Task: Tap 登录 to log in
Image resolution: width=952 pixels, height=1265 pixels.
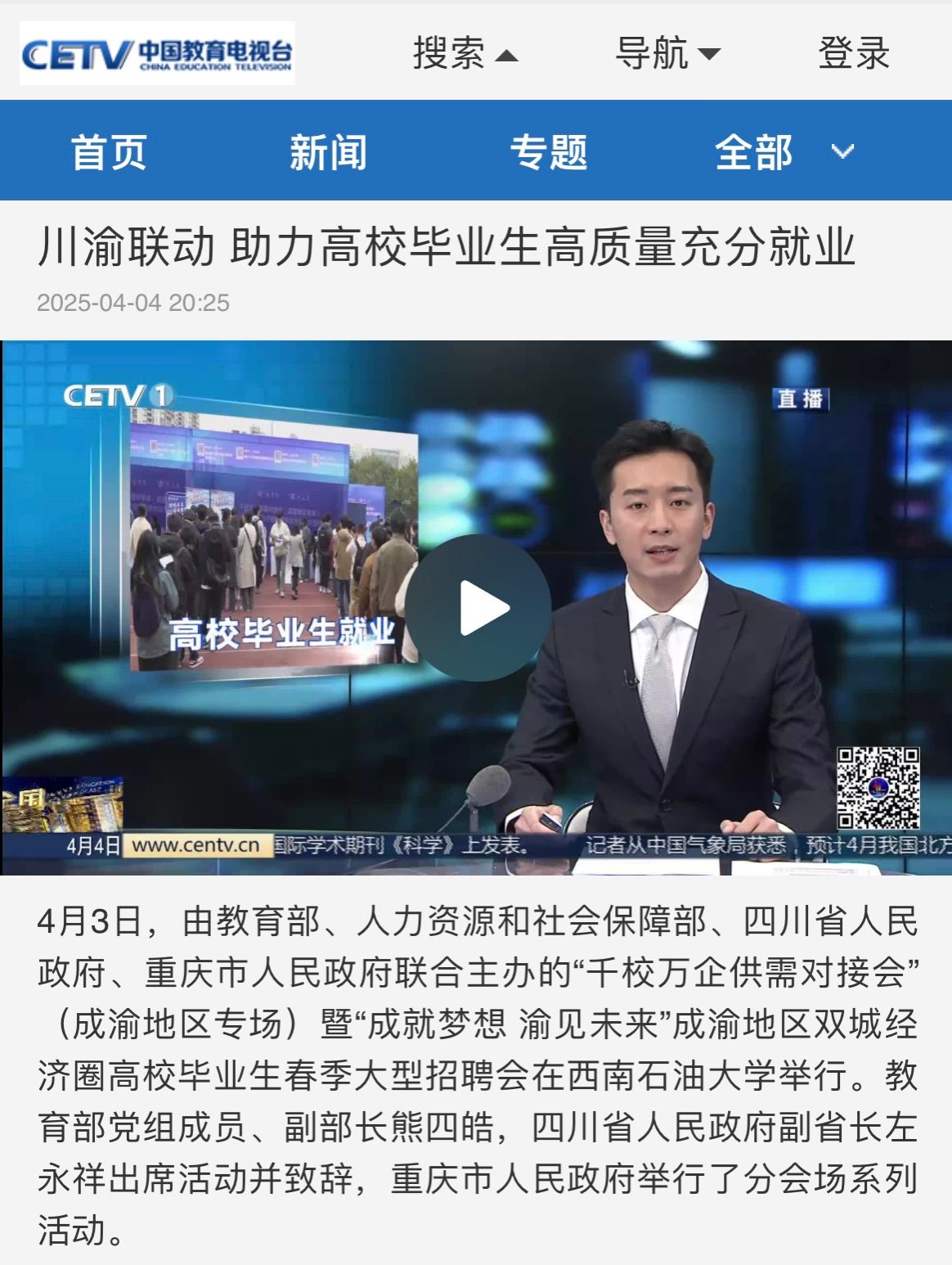Action: (853, 54)
